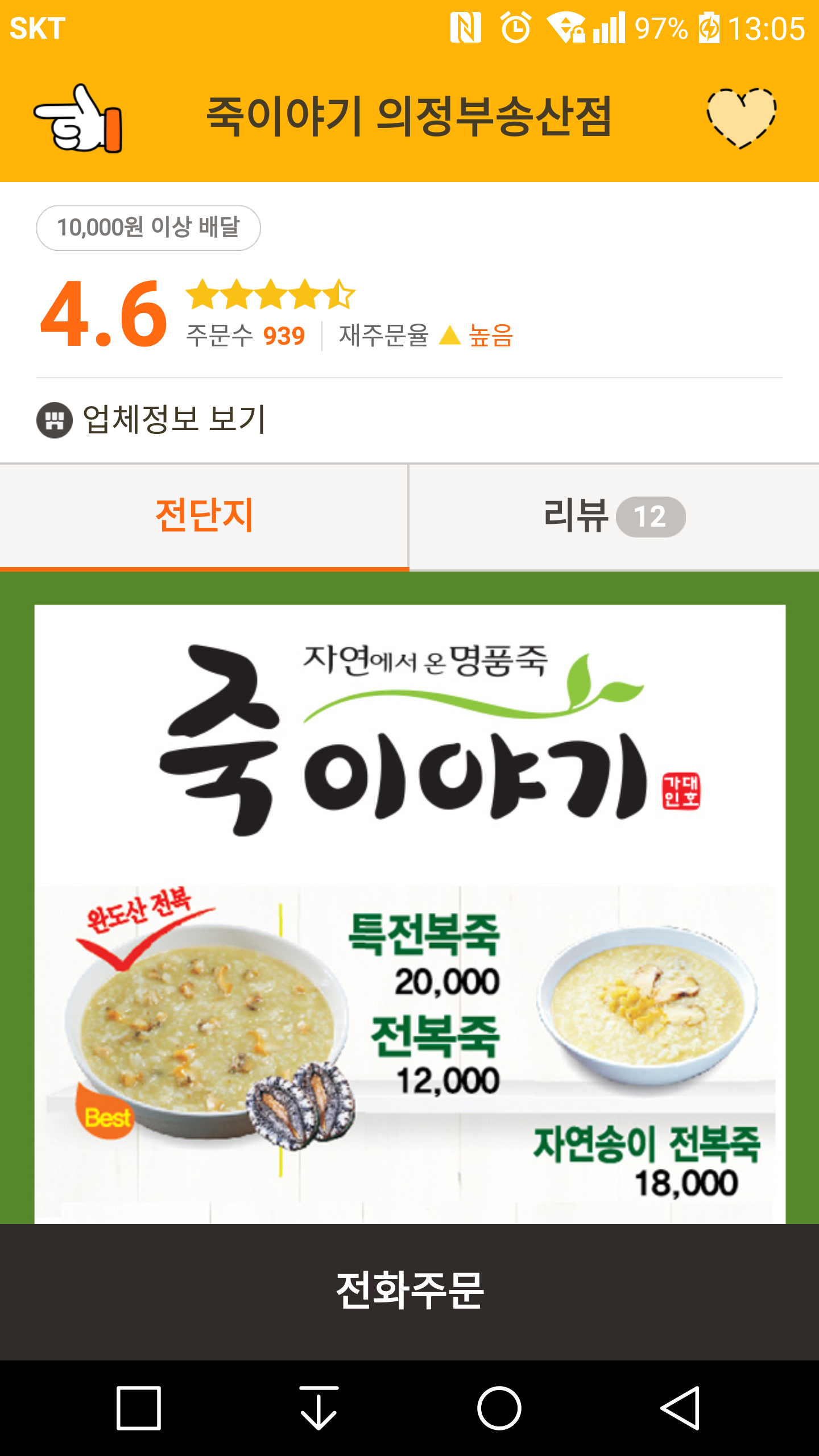This screenshot has width=819, height=1456.
Task: Switch to the 전단지 tab
Action: pos(204,516)
